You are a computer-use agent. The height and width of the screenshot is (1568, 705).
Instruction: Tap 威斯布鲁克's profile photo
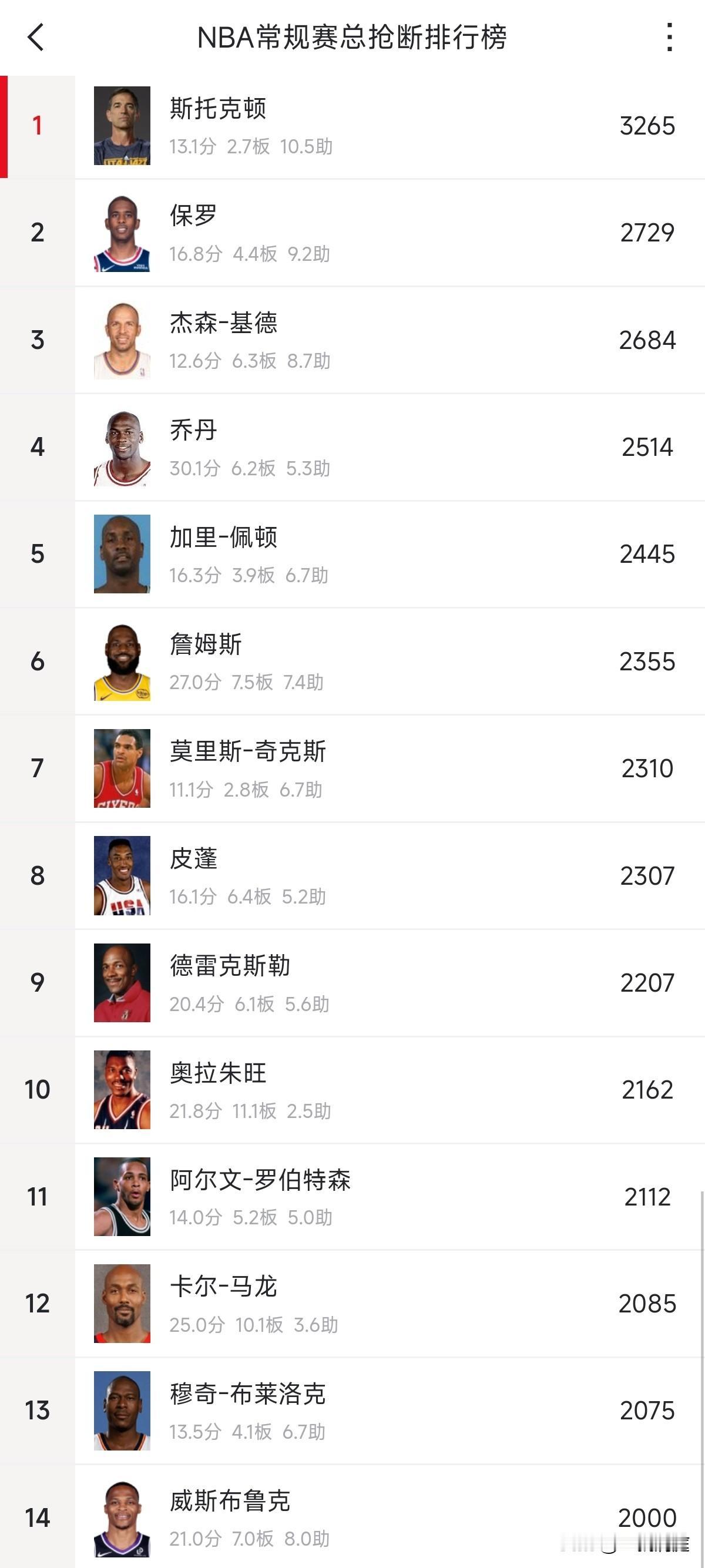pyautogui.click(x=122, y=1519)
